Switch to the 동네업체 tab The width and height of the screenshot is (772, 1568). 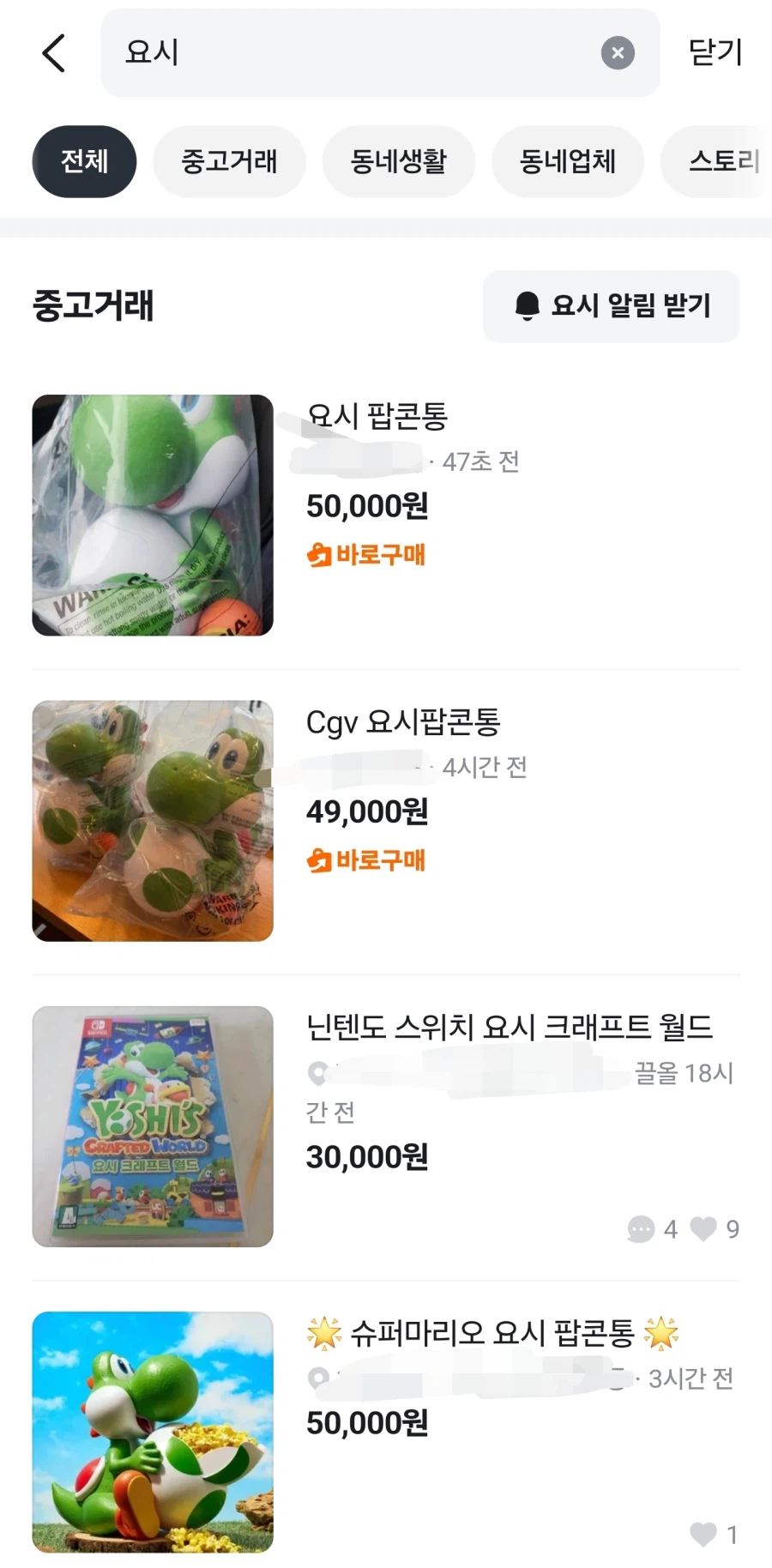pos(567,161)
